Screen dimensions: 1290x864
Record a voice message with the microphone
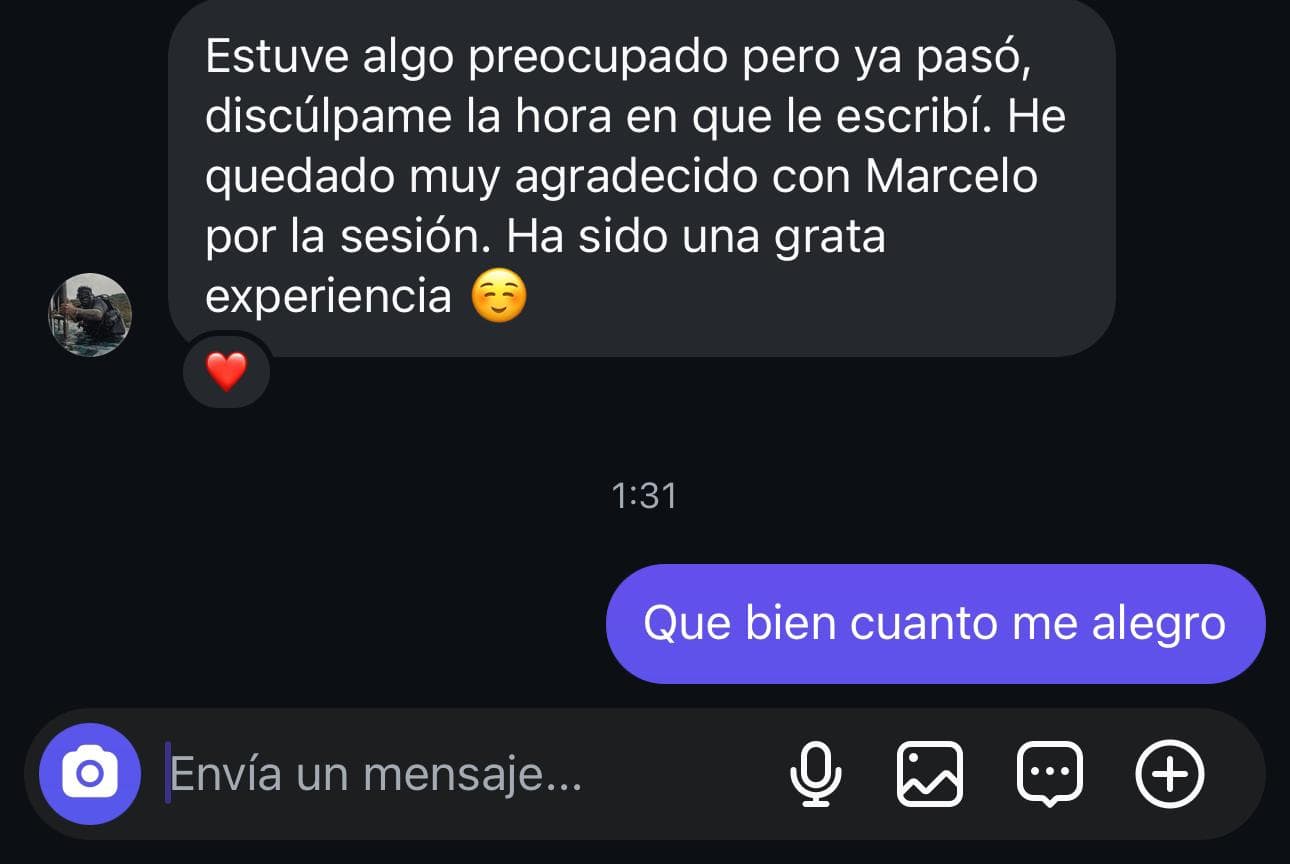click(816, 774)
